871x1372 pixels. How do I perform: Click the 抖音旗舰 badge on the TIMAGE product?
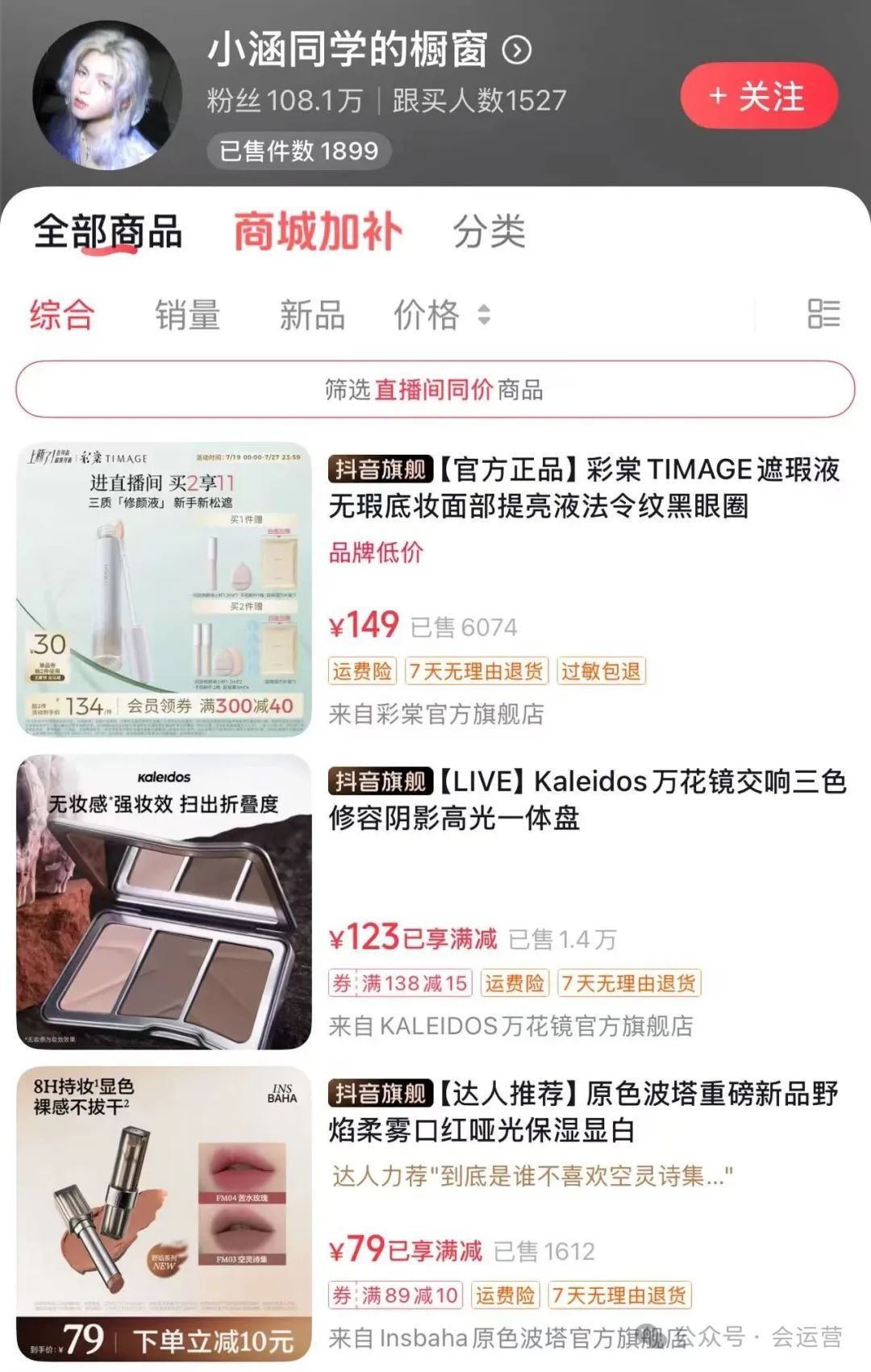coord(380,472)
